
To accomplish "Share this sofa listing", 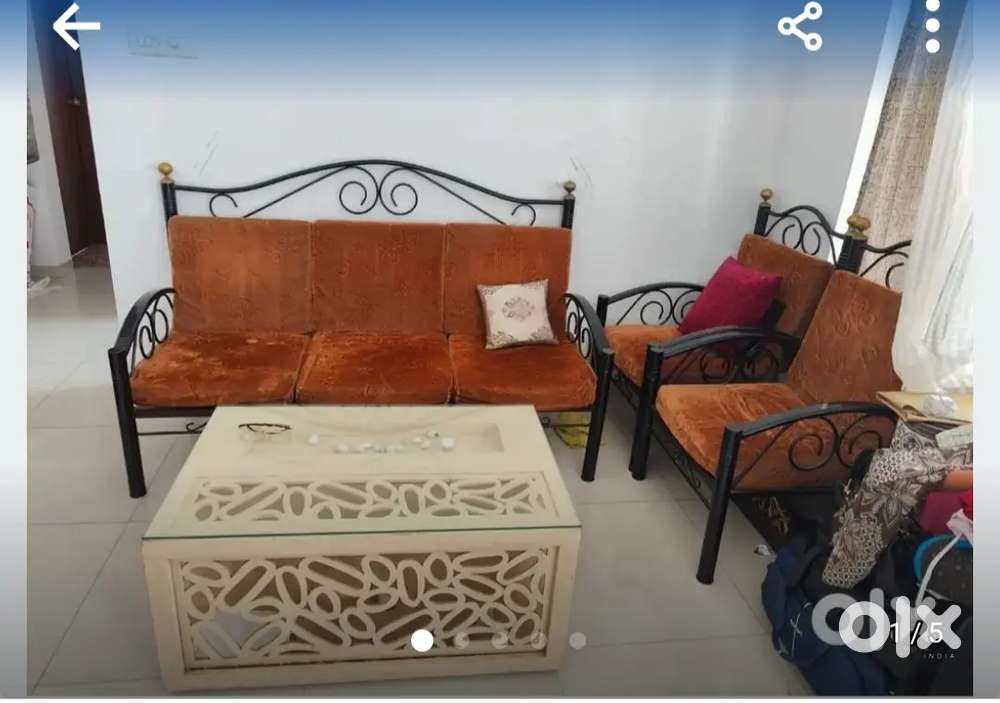I will (x=800, y=27).
